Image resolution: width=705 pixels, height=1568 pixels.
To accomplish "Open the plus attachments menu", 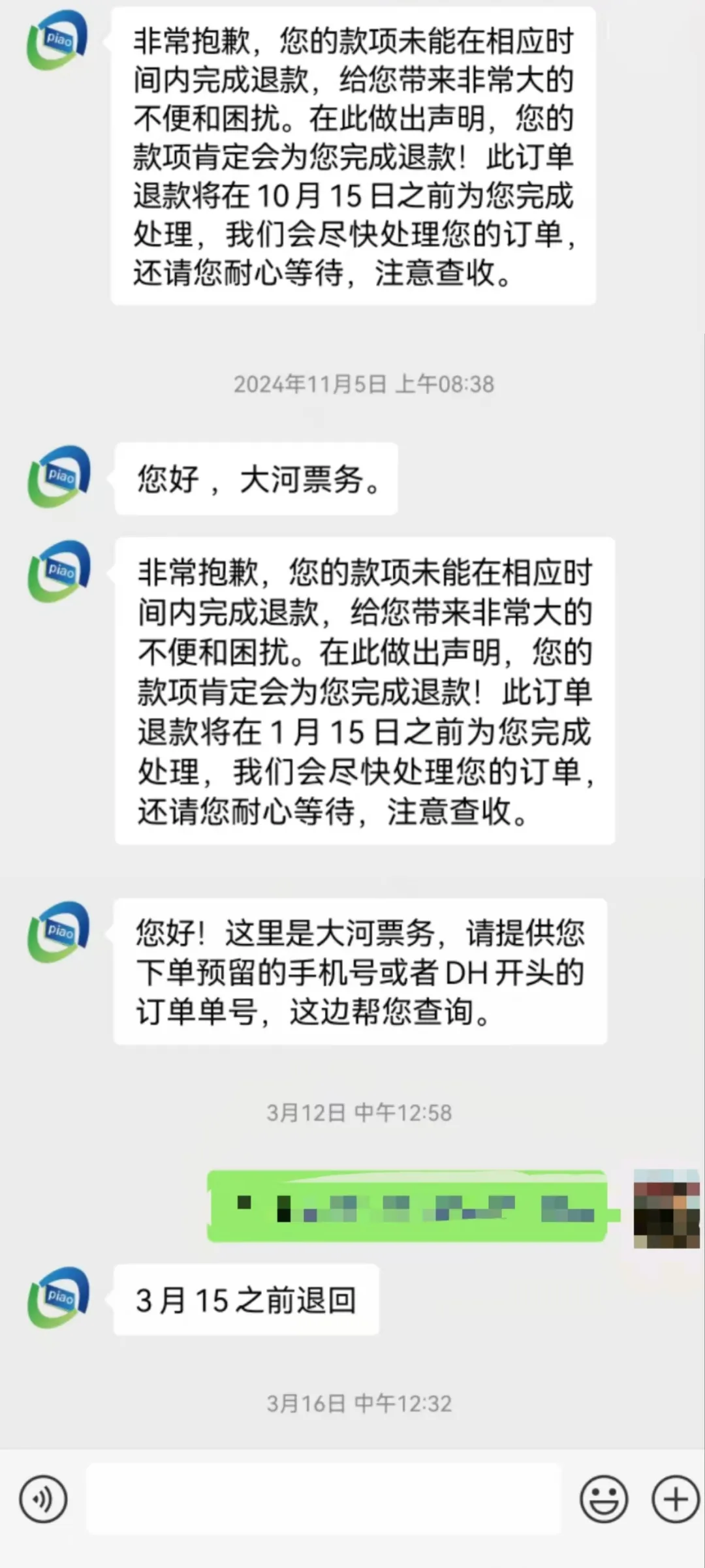I will pyautogui.click(x=676, y=1498).
